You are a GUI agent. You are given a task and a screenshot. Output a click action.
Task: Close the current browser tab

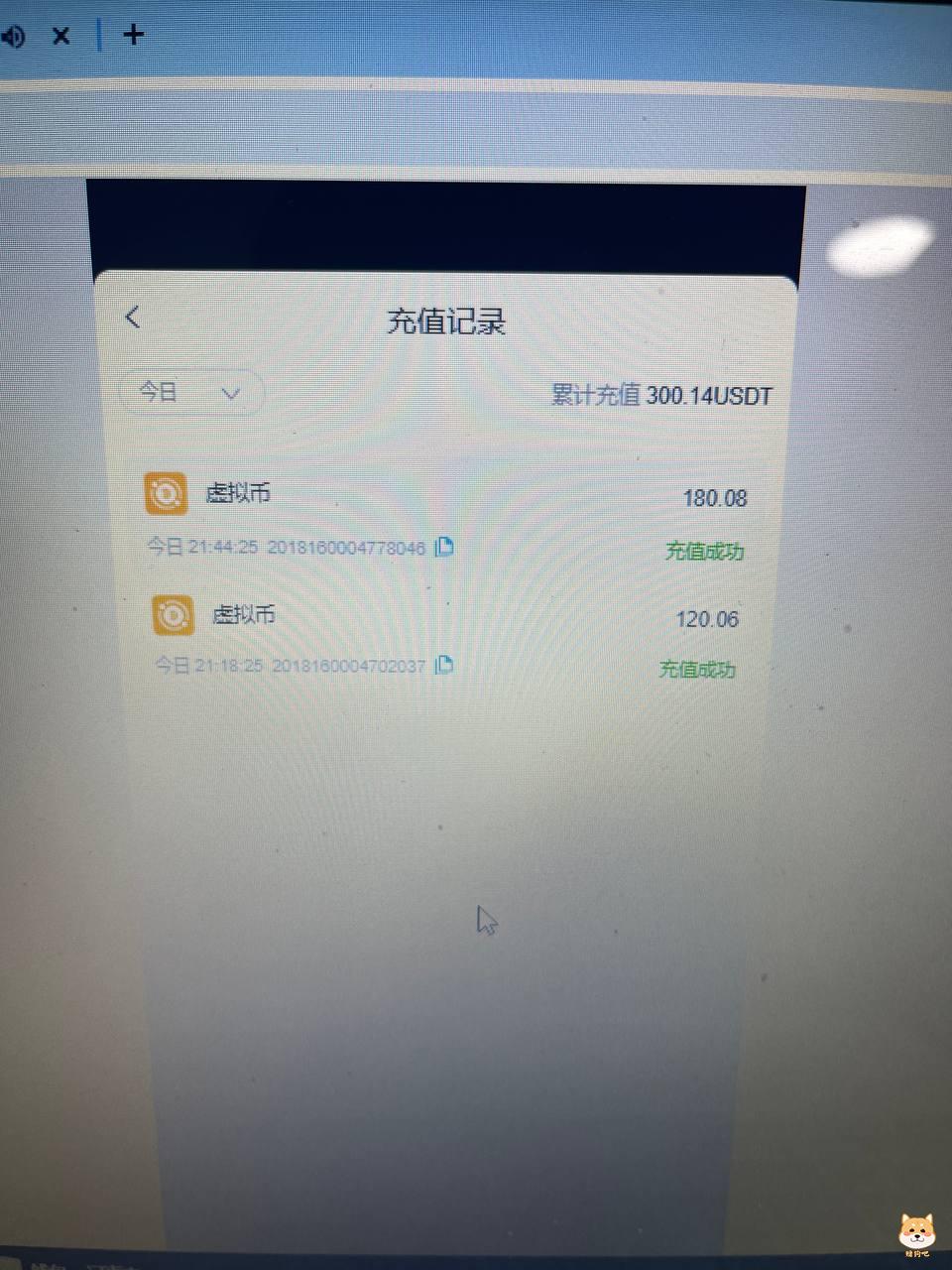coord(61,37)
